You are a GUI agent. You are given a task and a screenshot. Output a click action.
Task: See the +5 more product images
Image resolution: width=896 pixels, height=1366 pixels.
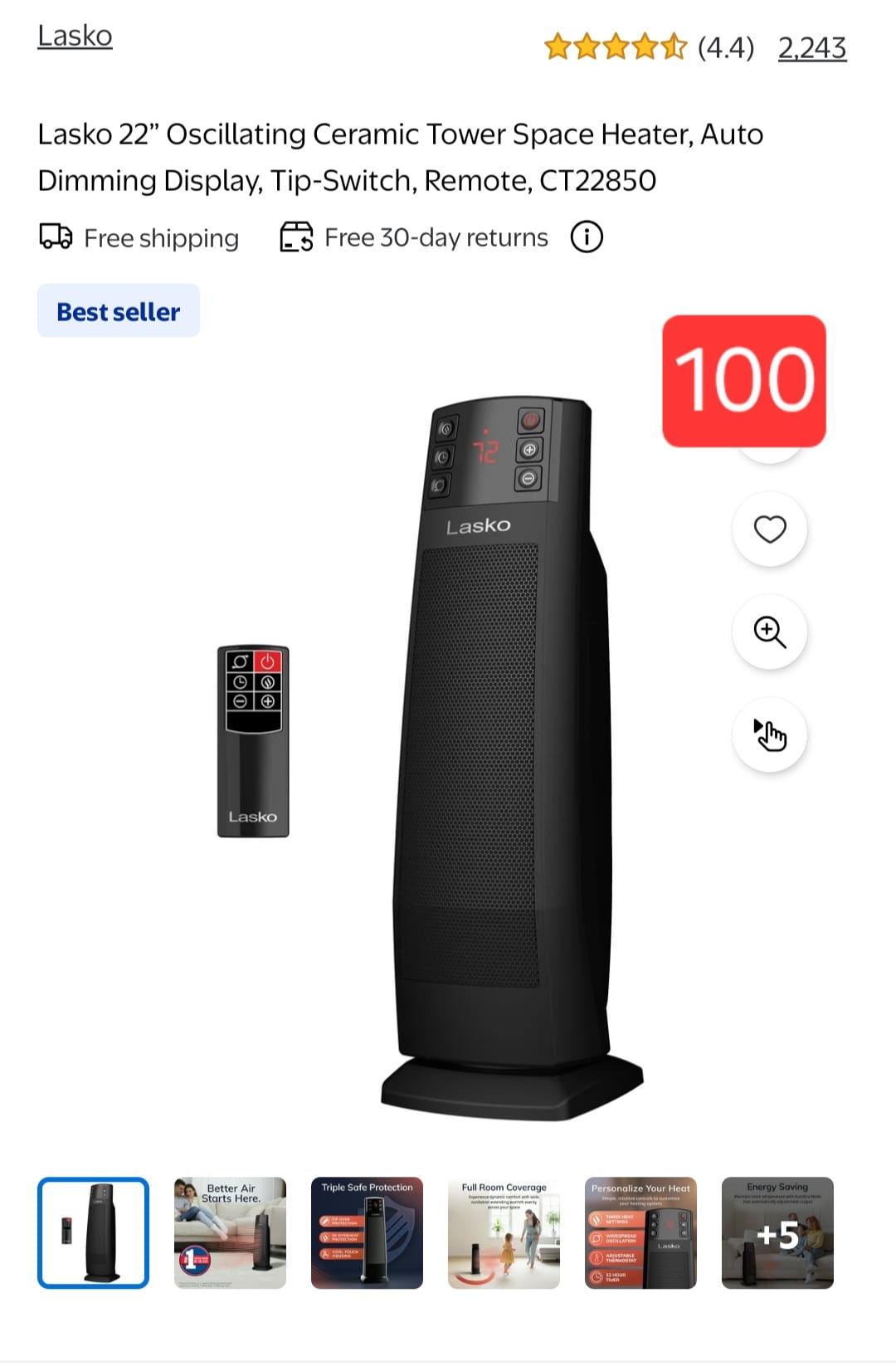tap(777, 1232)
